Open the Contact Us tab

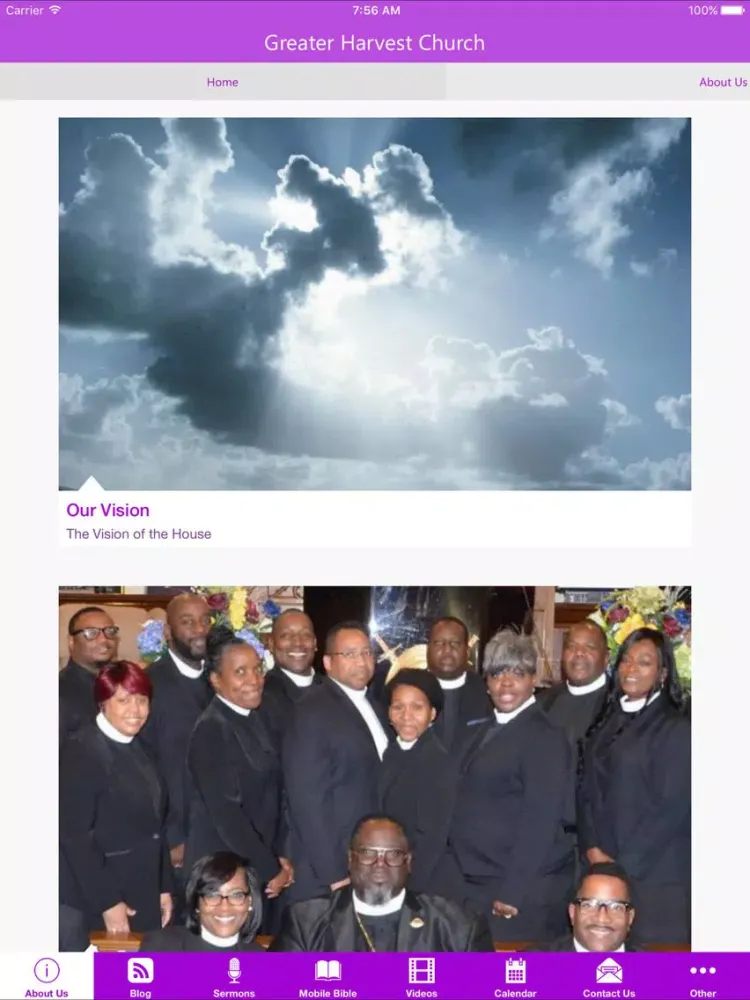(x=609, y=976)
